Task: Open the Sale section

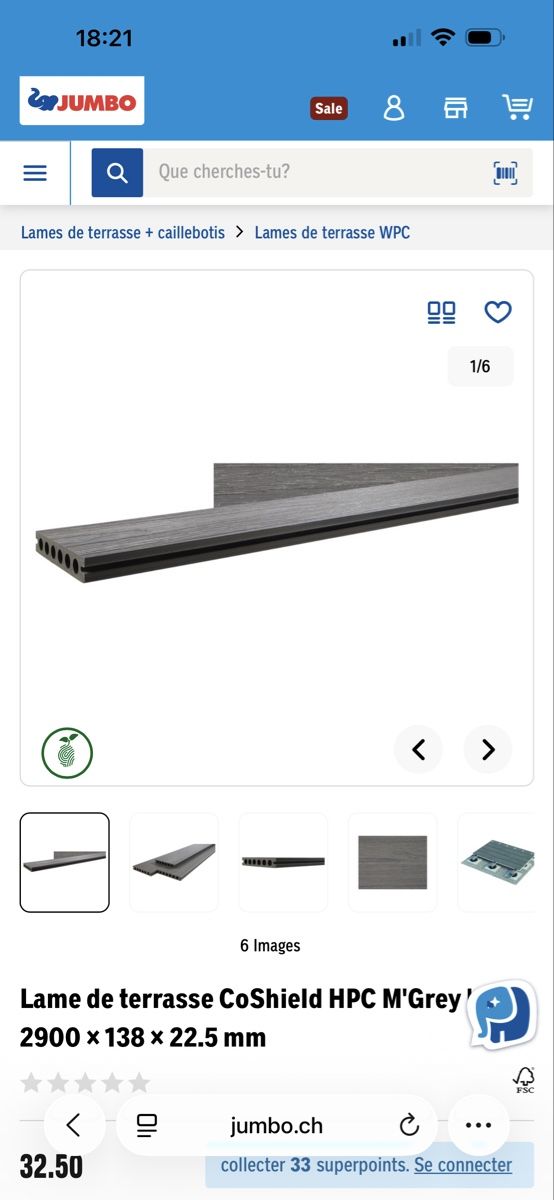Action: tap(329, 108)
